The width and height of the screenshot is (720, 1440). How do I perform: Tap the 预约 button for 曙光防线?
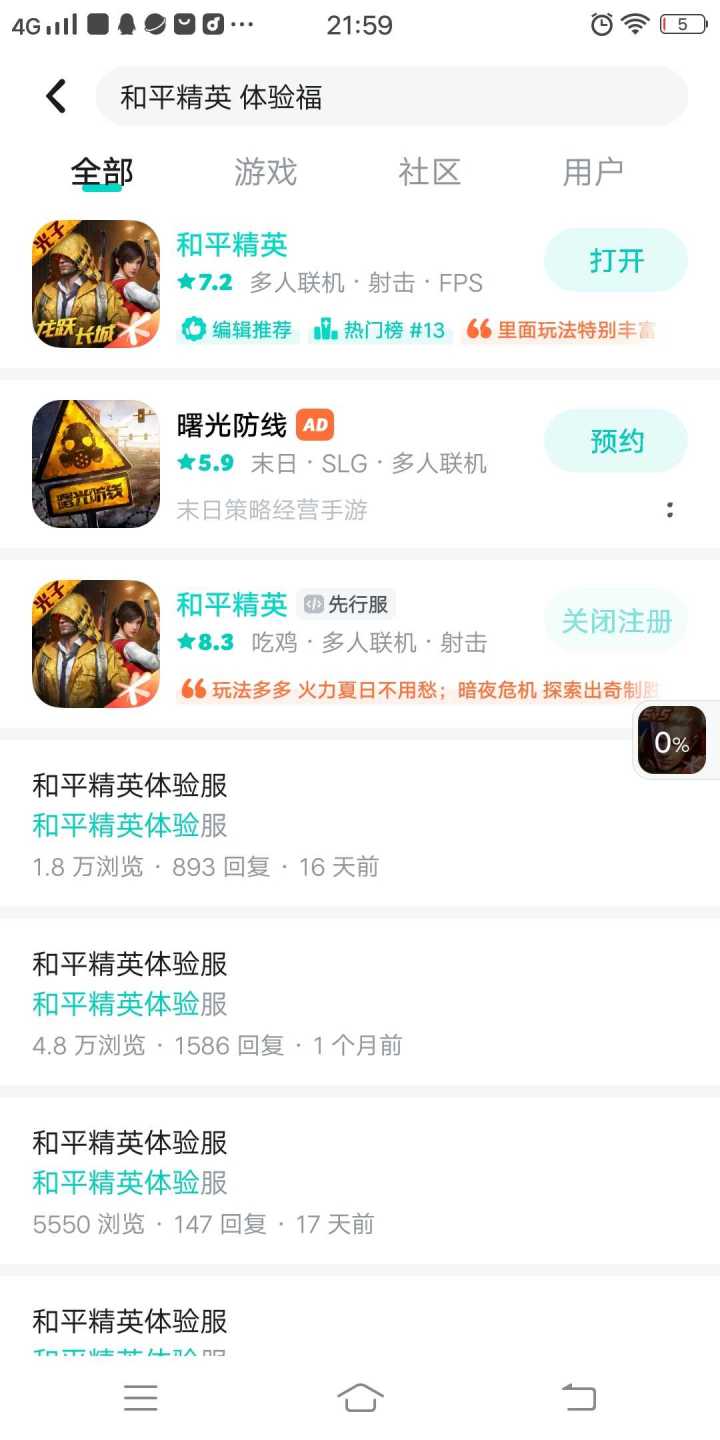click(x=616, y=440)
